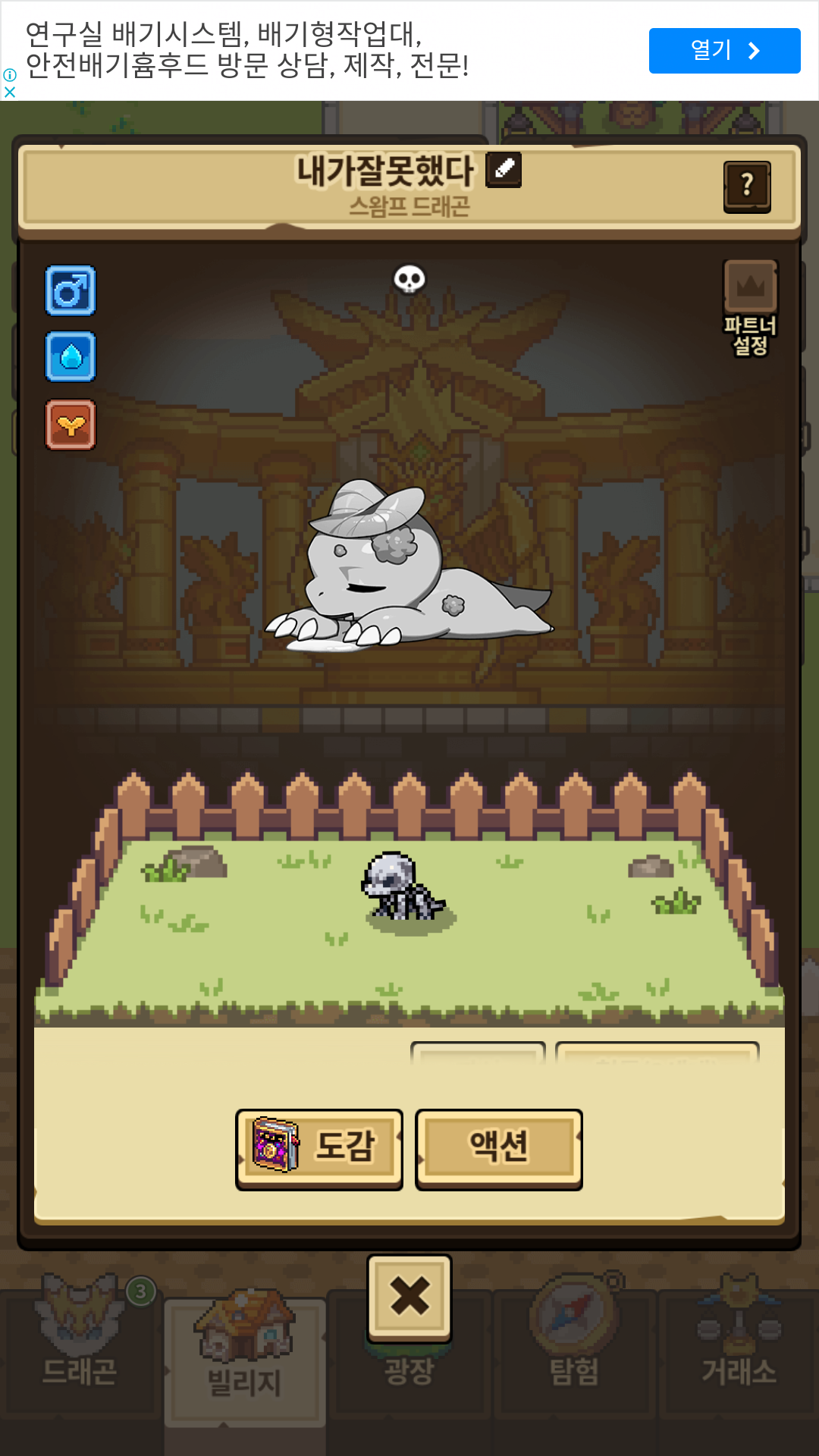819x1456 pixels.
Task: Tap the ad info icon
Action: click(x=10, y=75)
